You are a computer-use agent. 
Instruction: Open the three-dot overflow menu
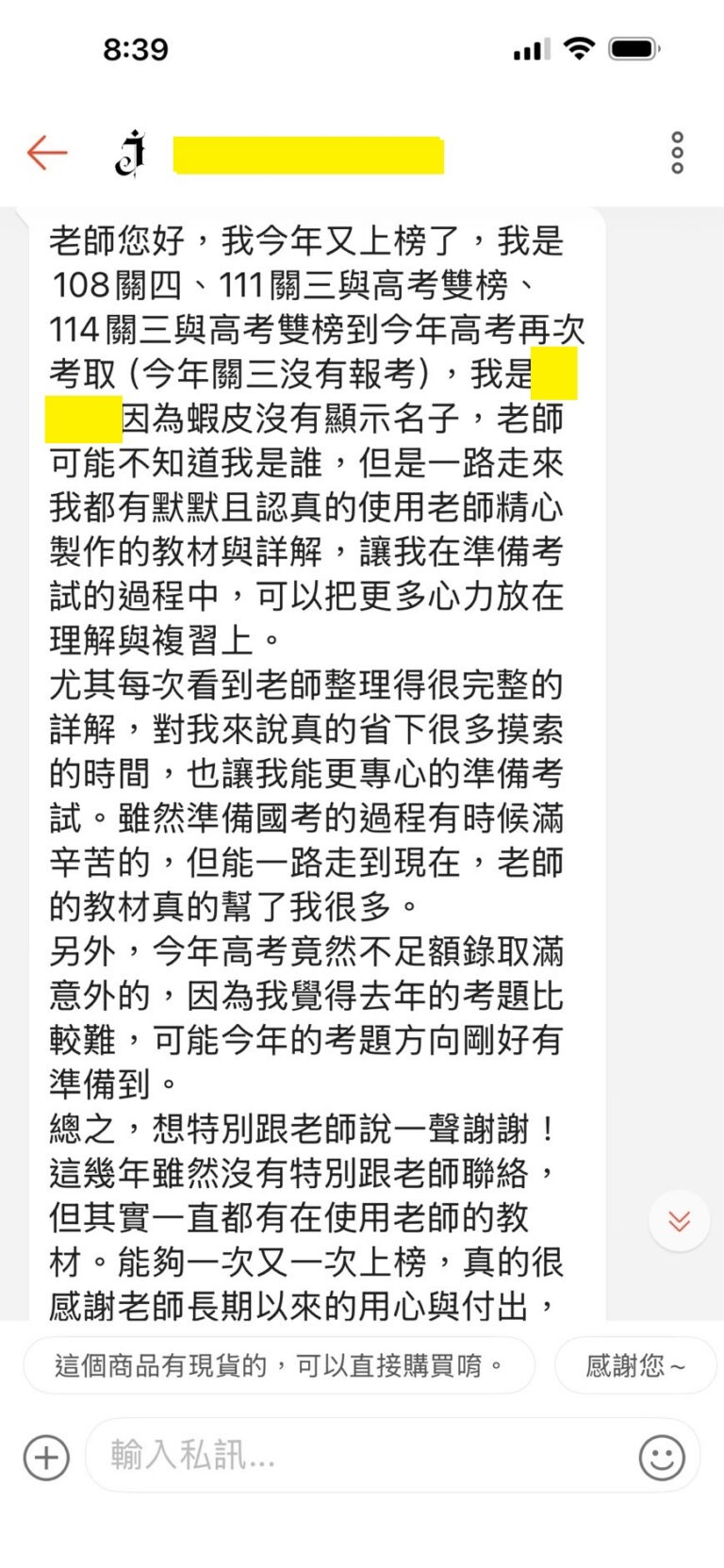click(x=677, y=153)
